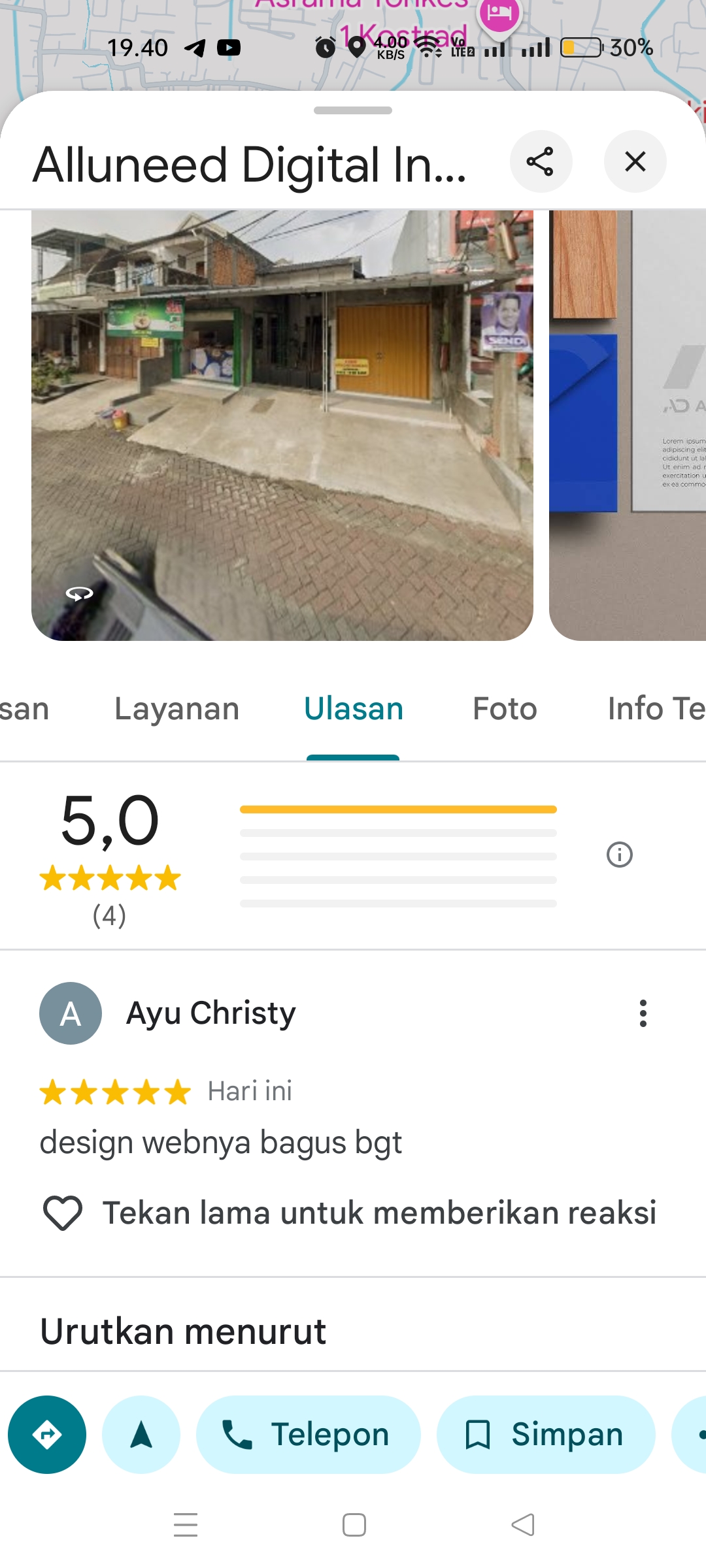Get directions with the teal route button
706x1568 pixels.
pyautogui.click(x=47, y=1435)
